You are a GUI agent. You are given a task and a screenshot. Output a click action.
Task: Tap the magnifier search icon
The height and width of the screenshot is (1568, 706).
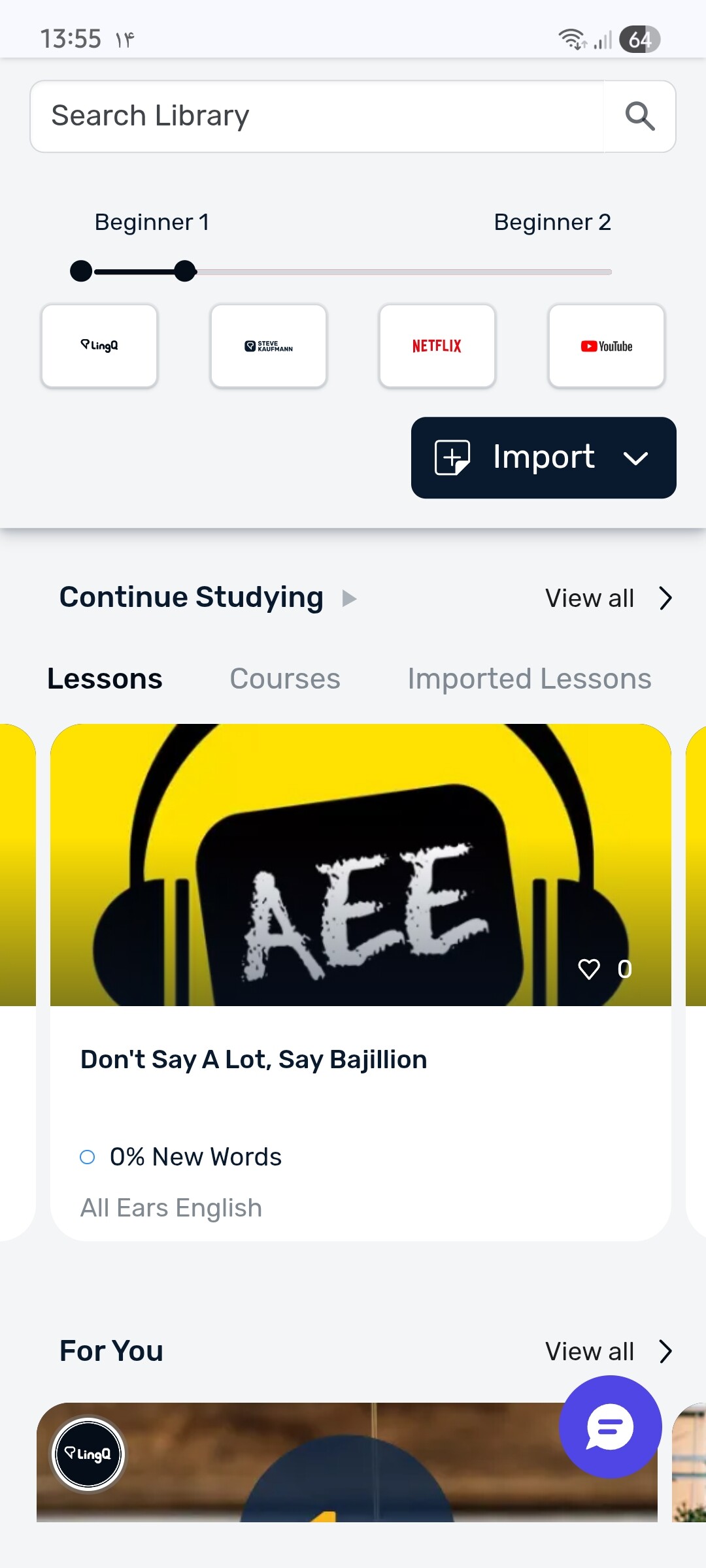pyautogui.click(x=639, y=116)
